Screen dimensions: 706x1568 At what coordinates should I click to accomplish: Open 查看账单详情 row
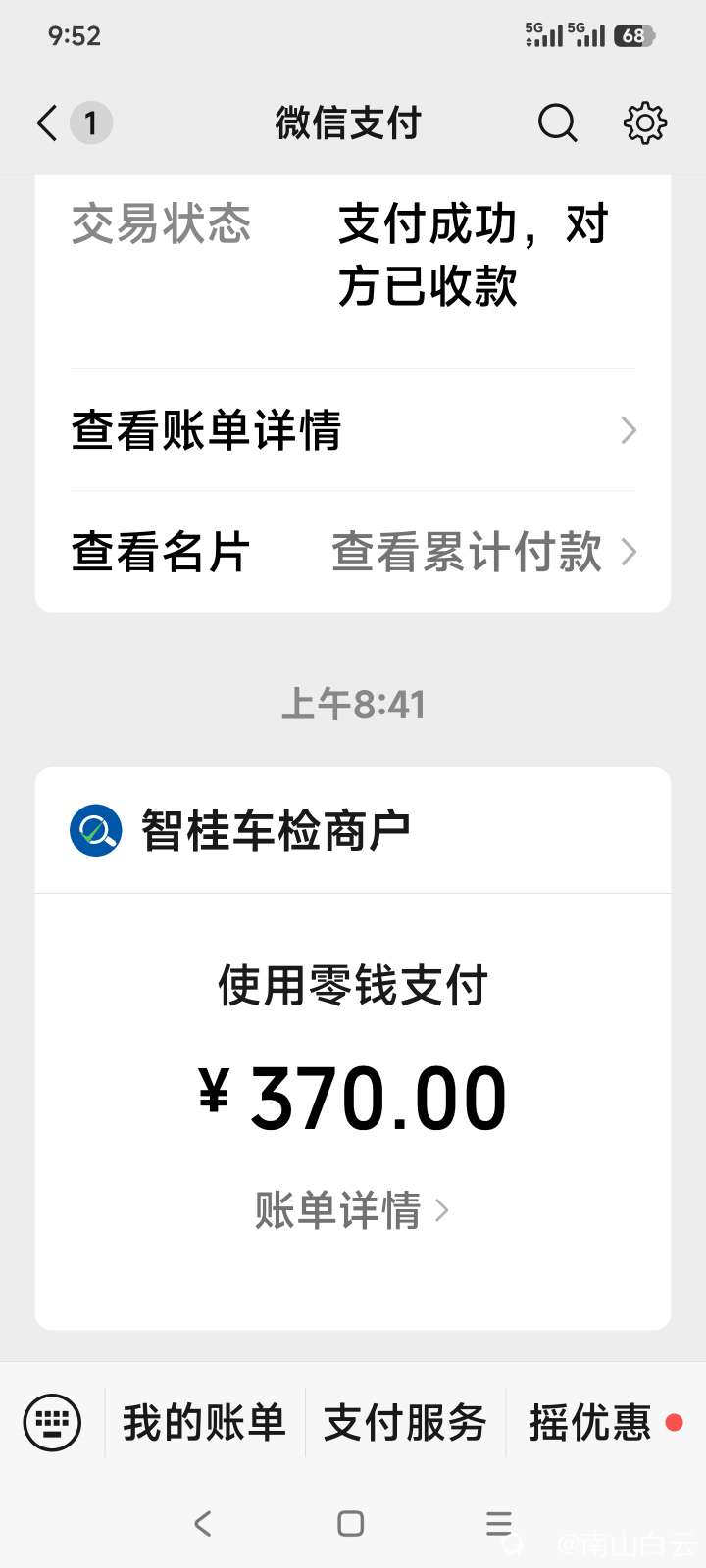353,430
